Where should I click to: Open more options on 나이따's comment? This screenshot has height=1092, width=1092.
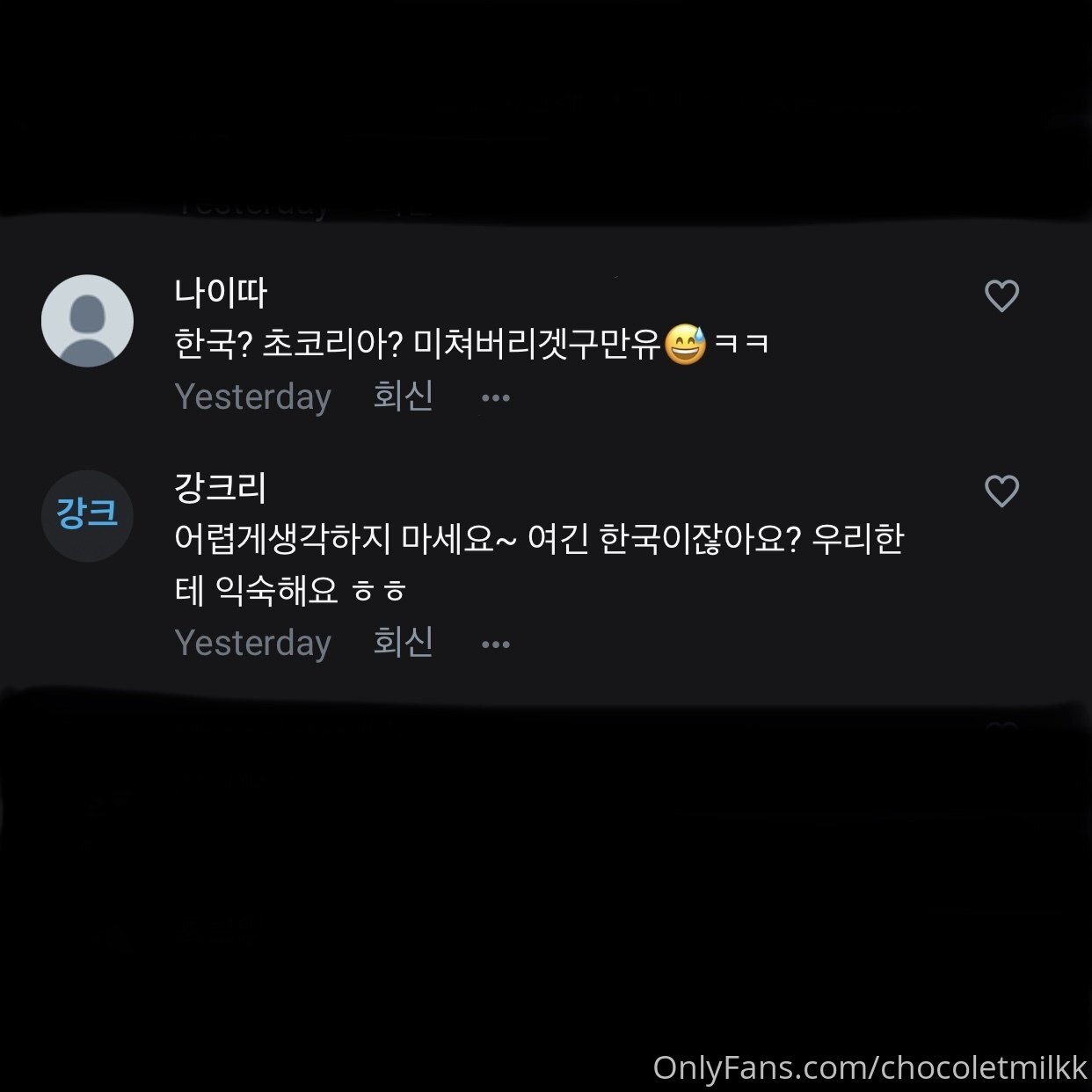495,398
